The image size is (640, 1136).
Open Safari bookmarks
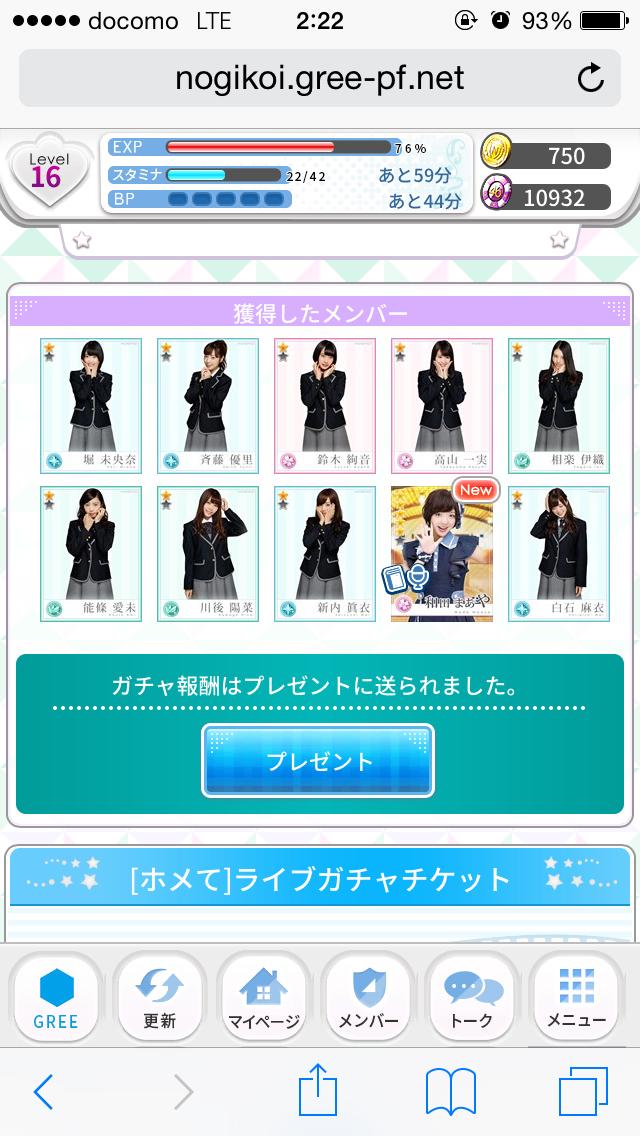click(x=450, y=1092)
